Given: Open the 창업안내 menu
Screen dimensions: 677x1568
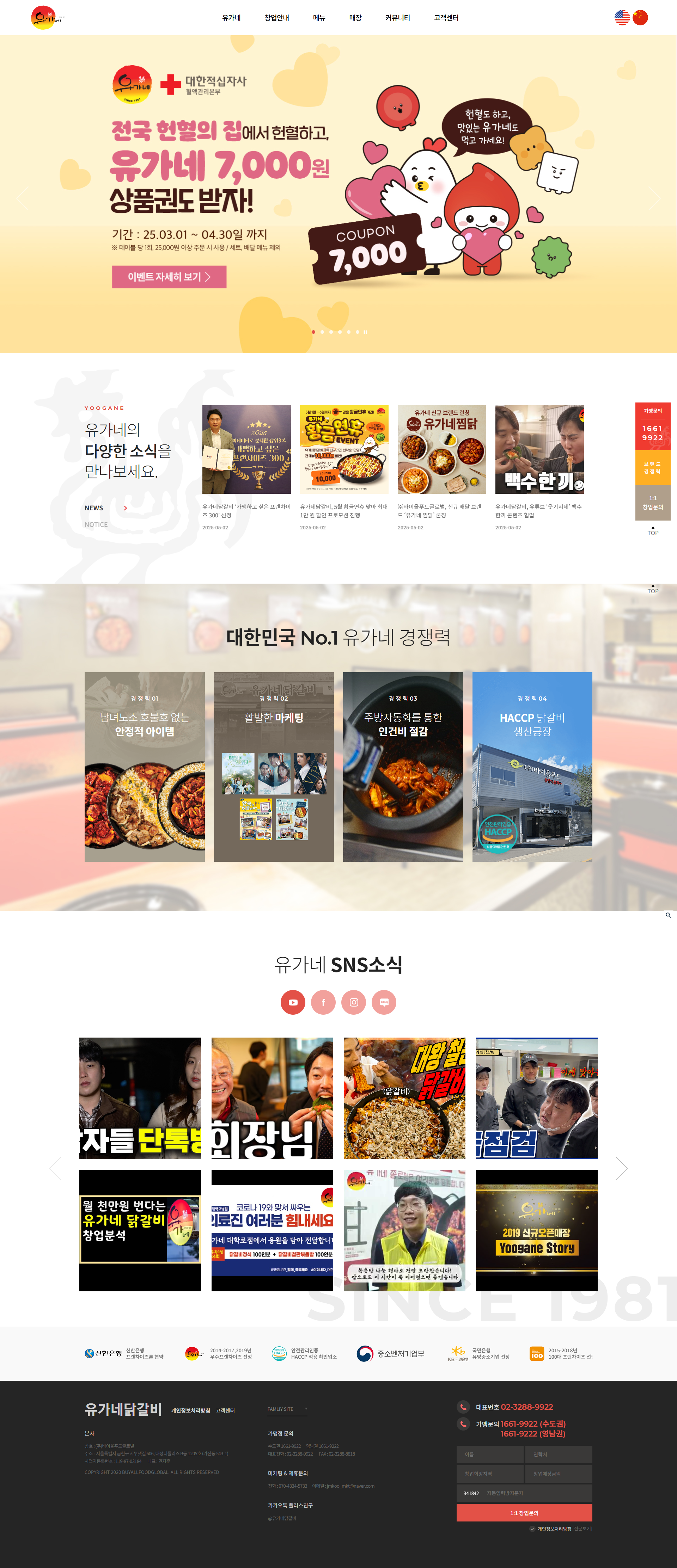Looking at the screenshot, I should [276, 18].
